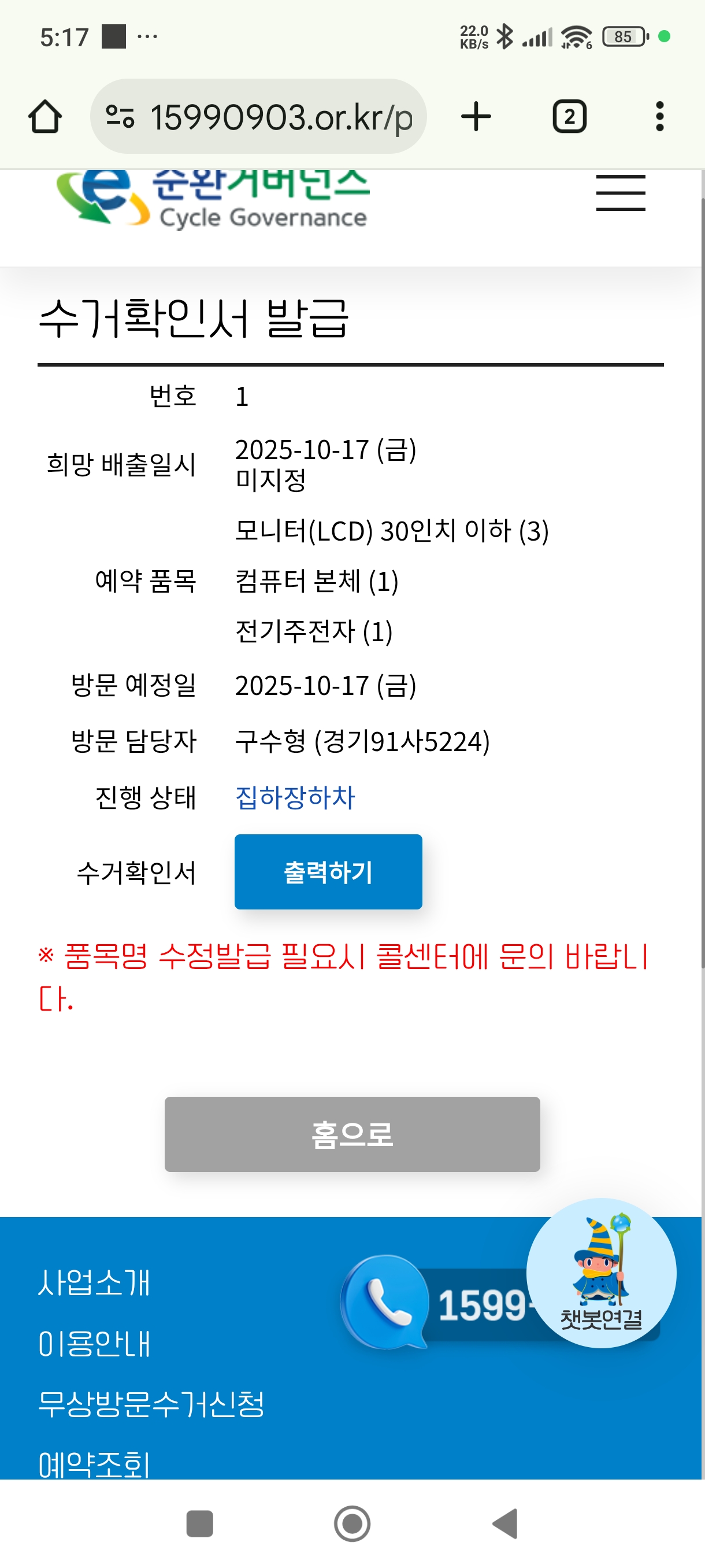
Task: Open a new browser tab
Action: coord(476,116)
